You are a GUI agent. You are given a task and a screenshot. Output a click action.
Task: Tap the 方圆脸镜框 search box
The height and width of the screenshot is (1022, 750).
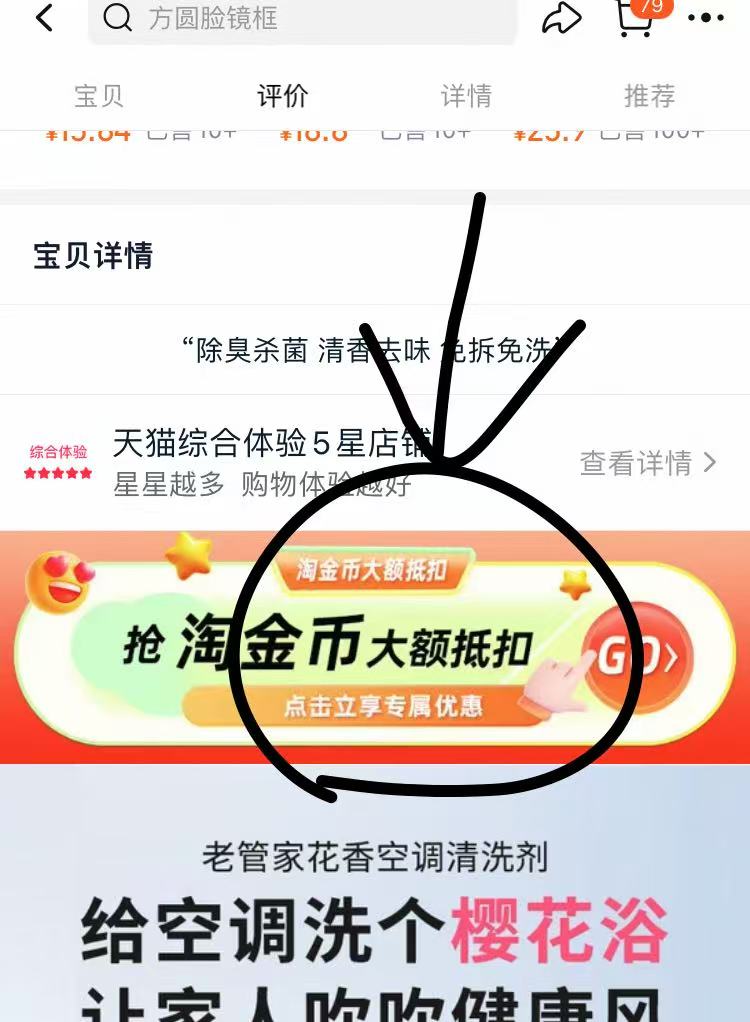coord(302,18)
